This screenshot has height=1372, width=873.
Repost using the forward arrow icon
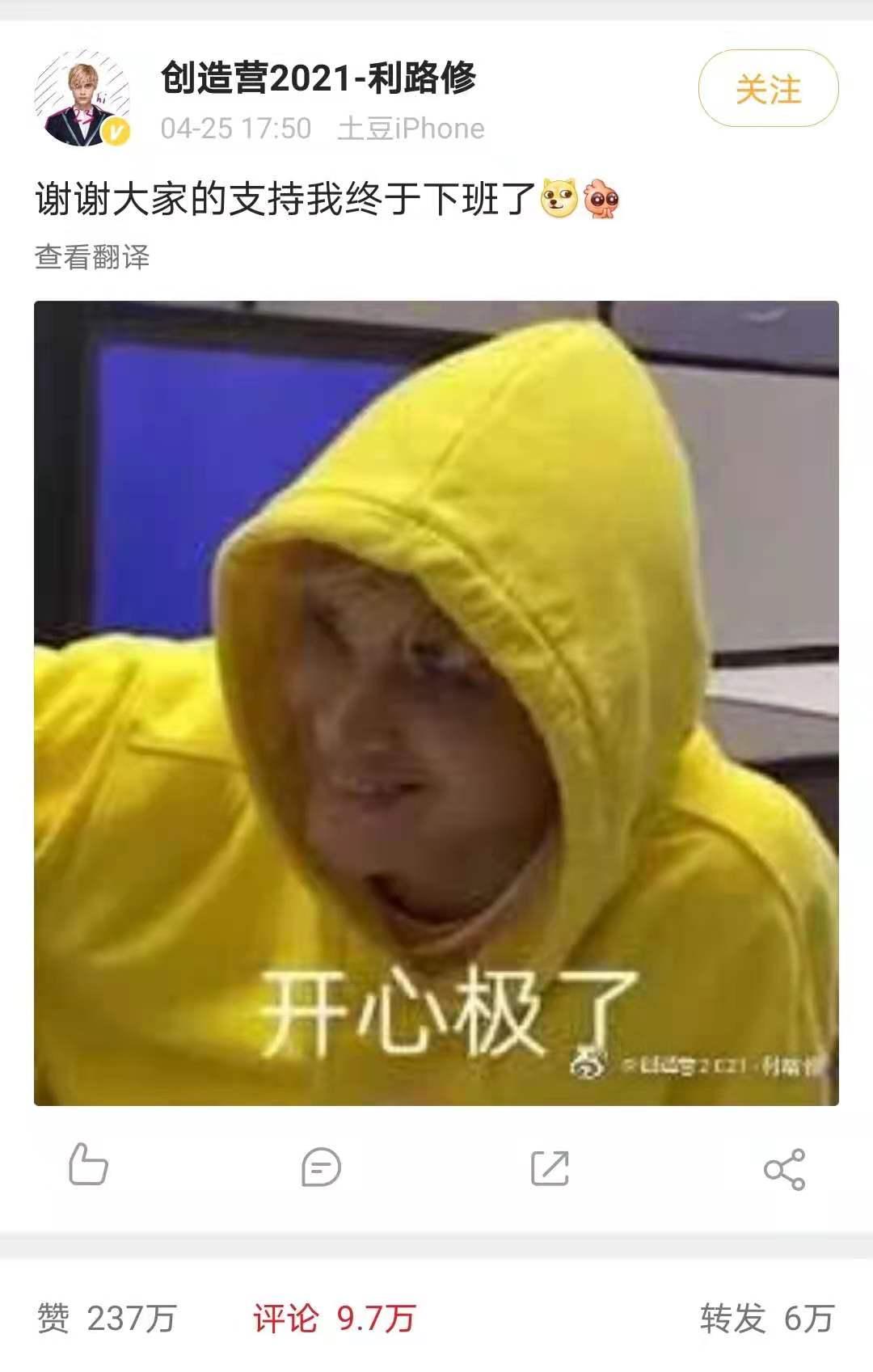[x=550, y=1168]
